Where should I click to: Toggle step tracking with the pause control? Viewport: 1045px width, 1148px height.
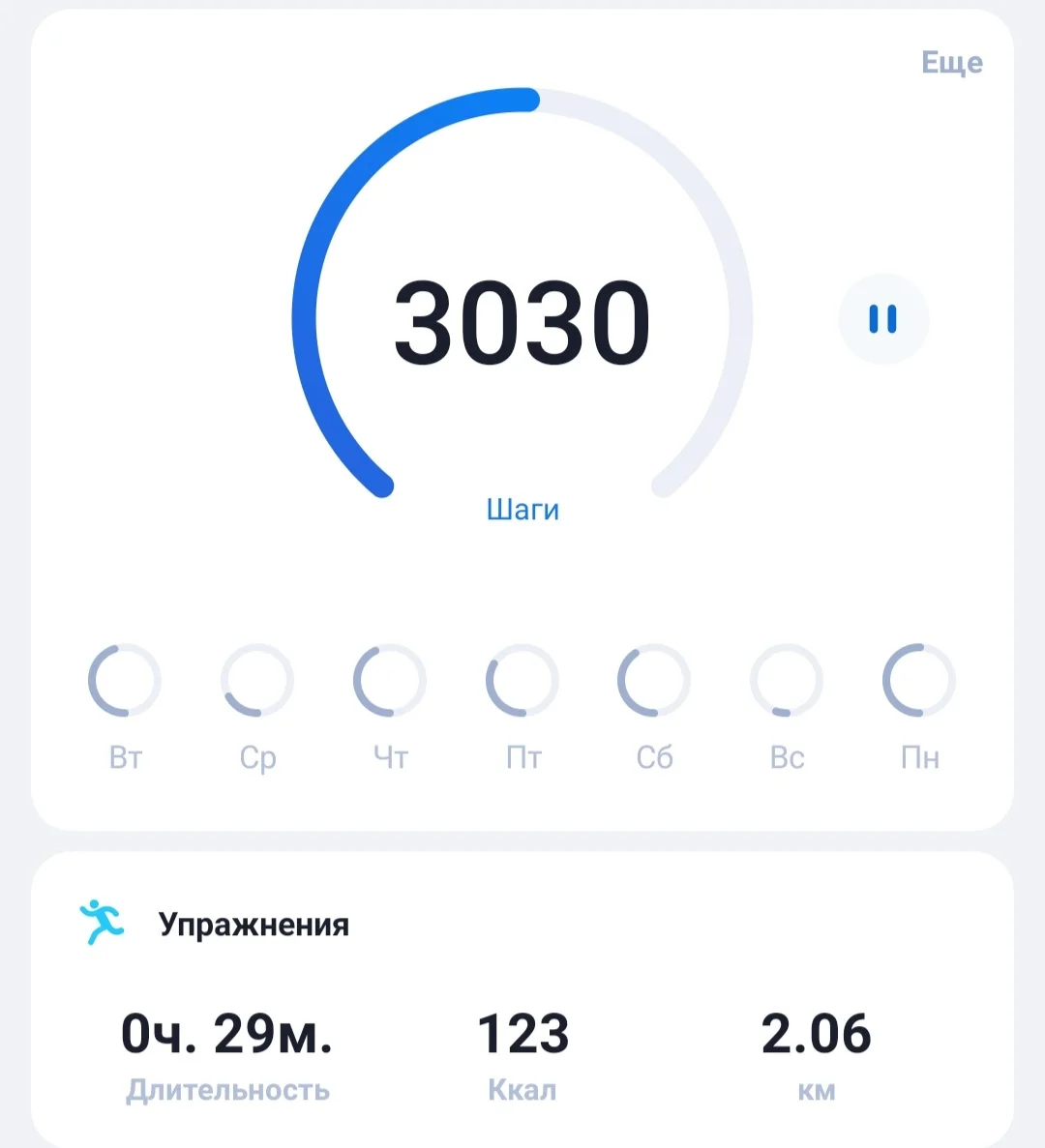pyautogui.click(x=882, y=319)
